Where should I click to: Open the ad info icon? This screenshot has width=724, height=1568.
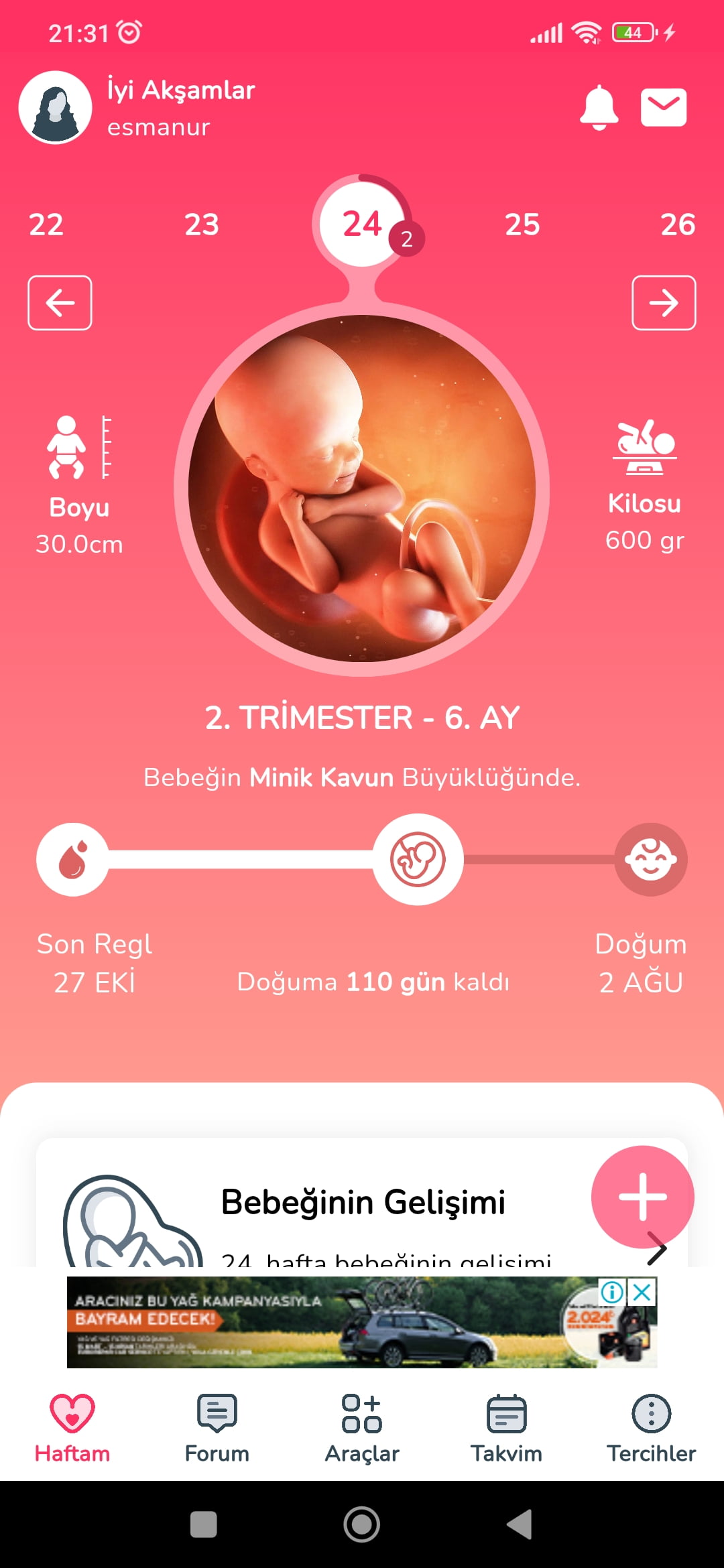pyautogui.click(x=612, y=1292)
